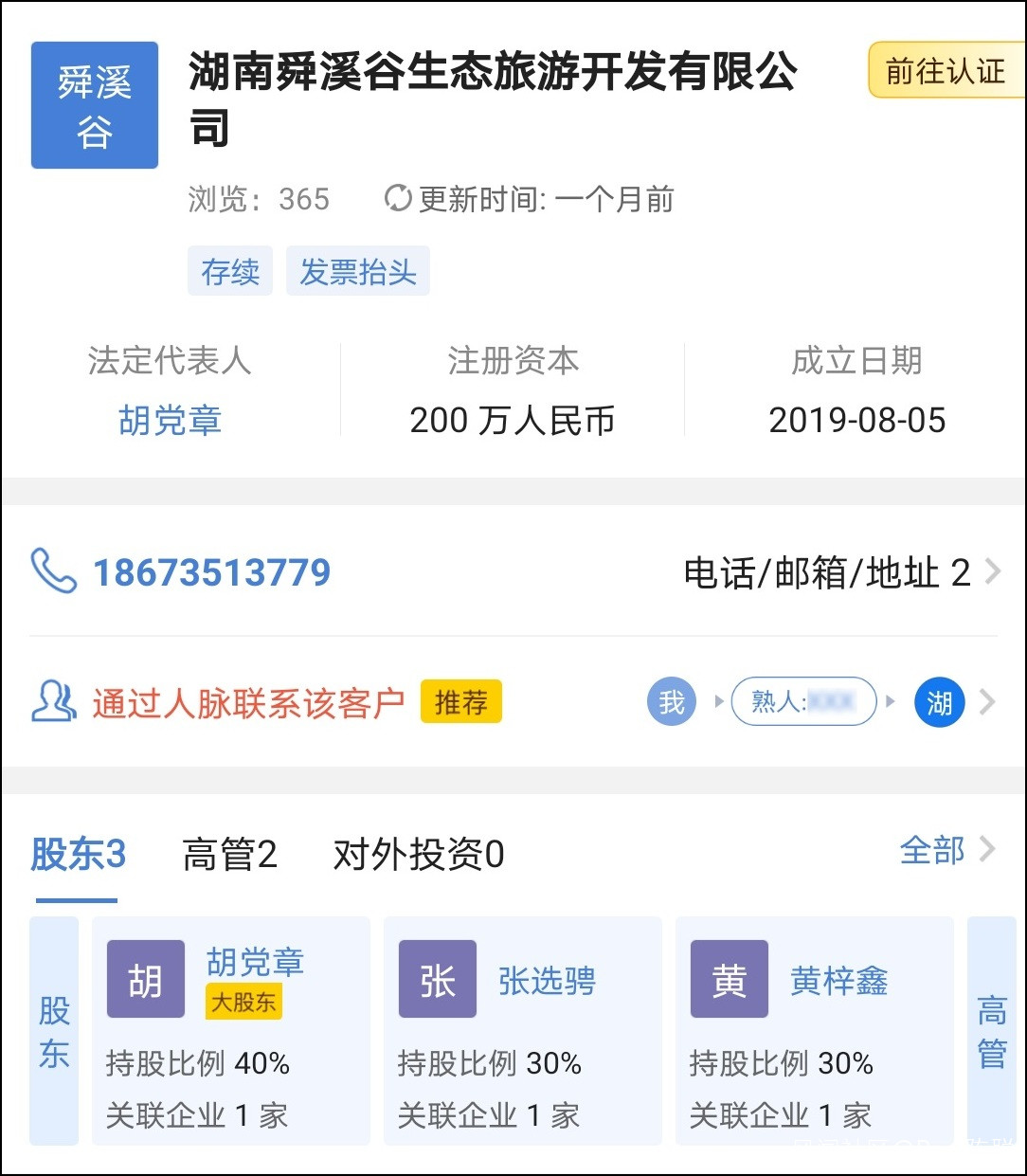View 全部 shareholders list
1027x1176 pixels.
coord(946,850)
